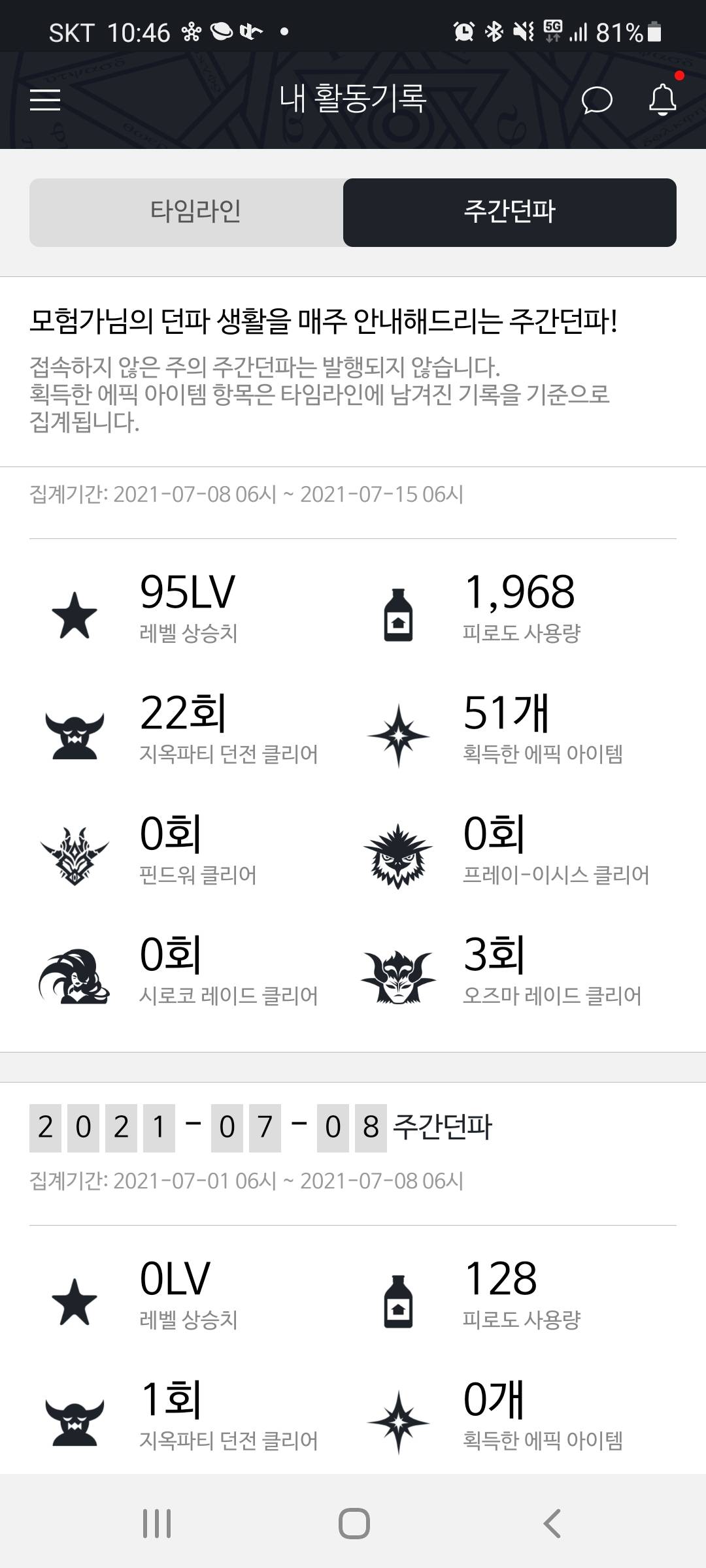Select the 주간던파 tab

509,212
